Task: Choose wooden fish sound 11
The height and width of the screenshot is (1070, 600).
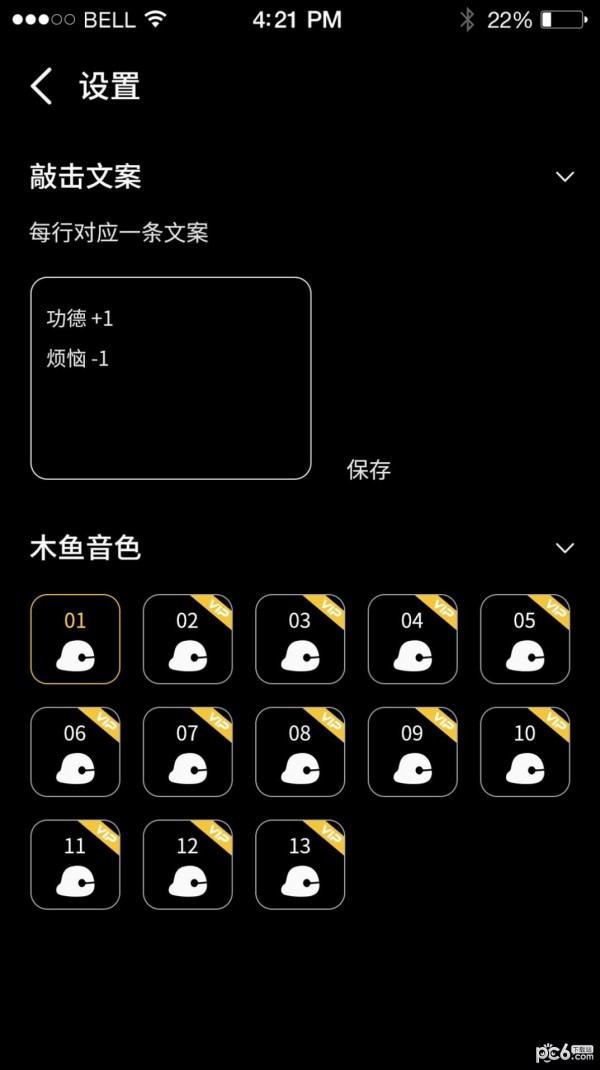Action: click(75, 865)
